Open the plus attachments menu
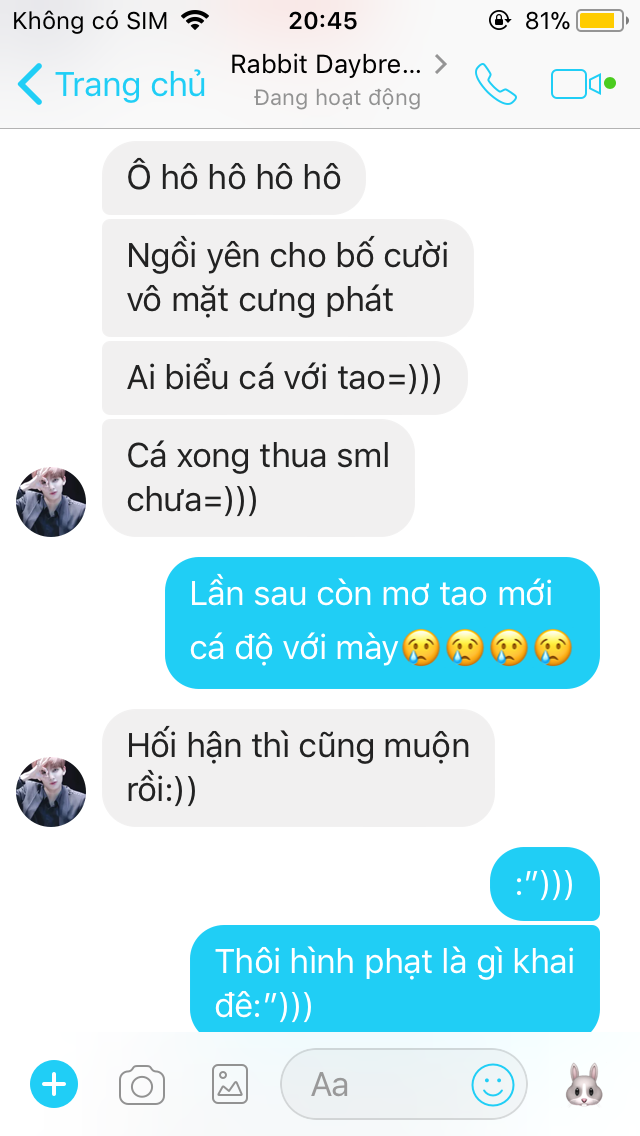 click(x=54, y=1084)
